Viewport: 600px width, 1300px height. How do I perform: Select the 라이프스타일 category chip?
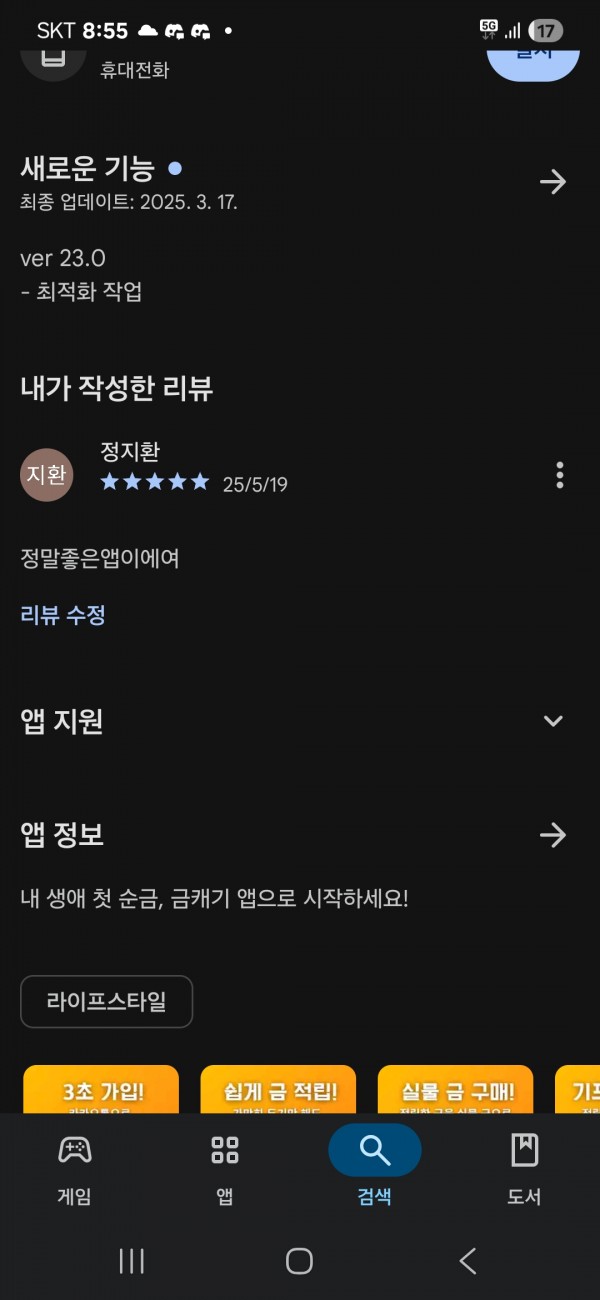[107, 1001]
